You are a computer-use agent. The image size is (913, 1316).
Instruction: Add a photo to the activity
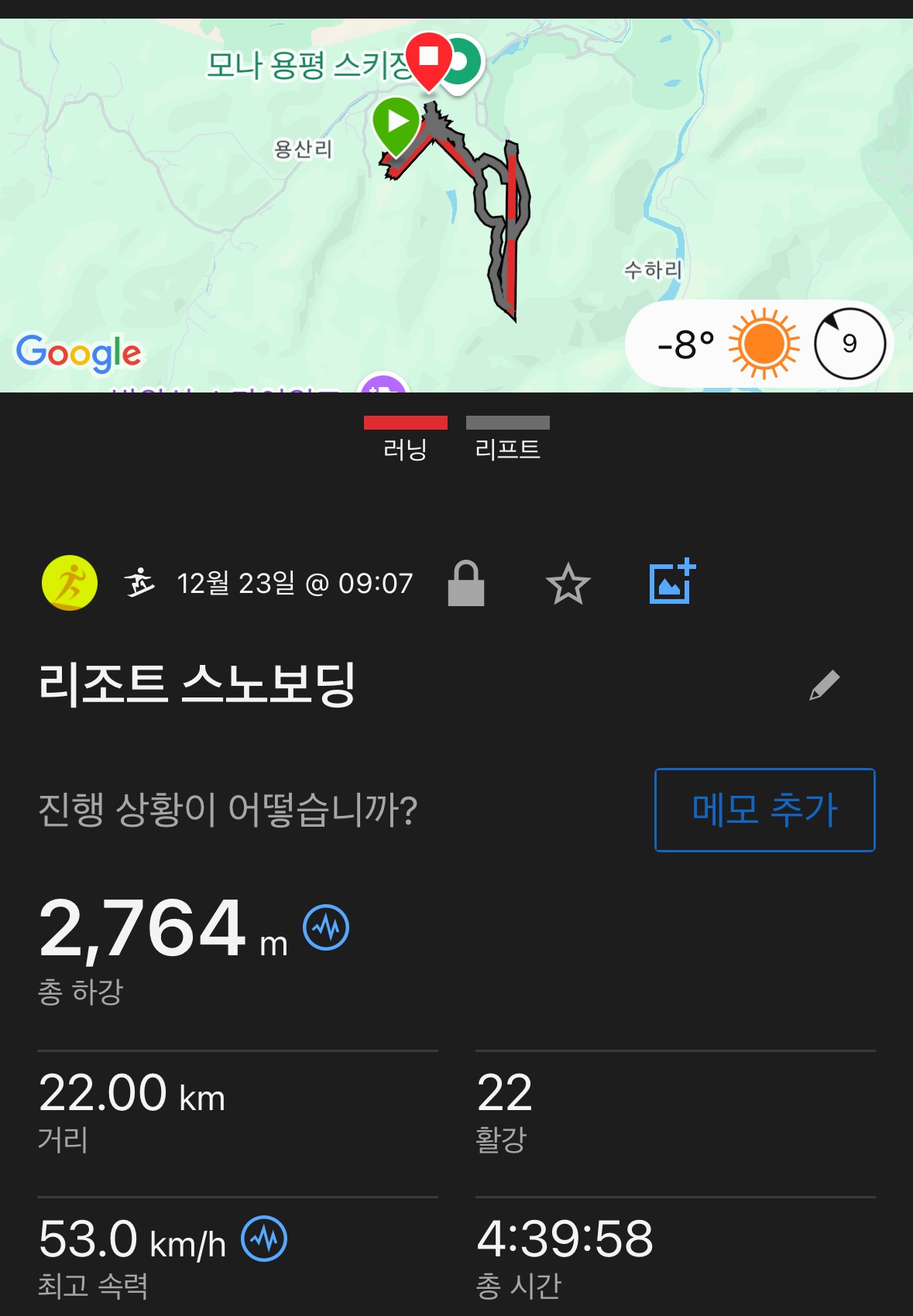[x=671, y=582]
